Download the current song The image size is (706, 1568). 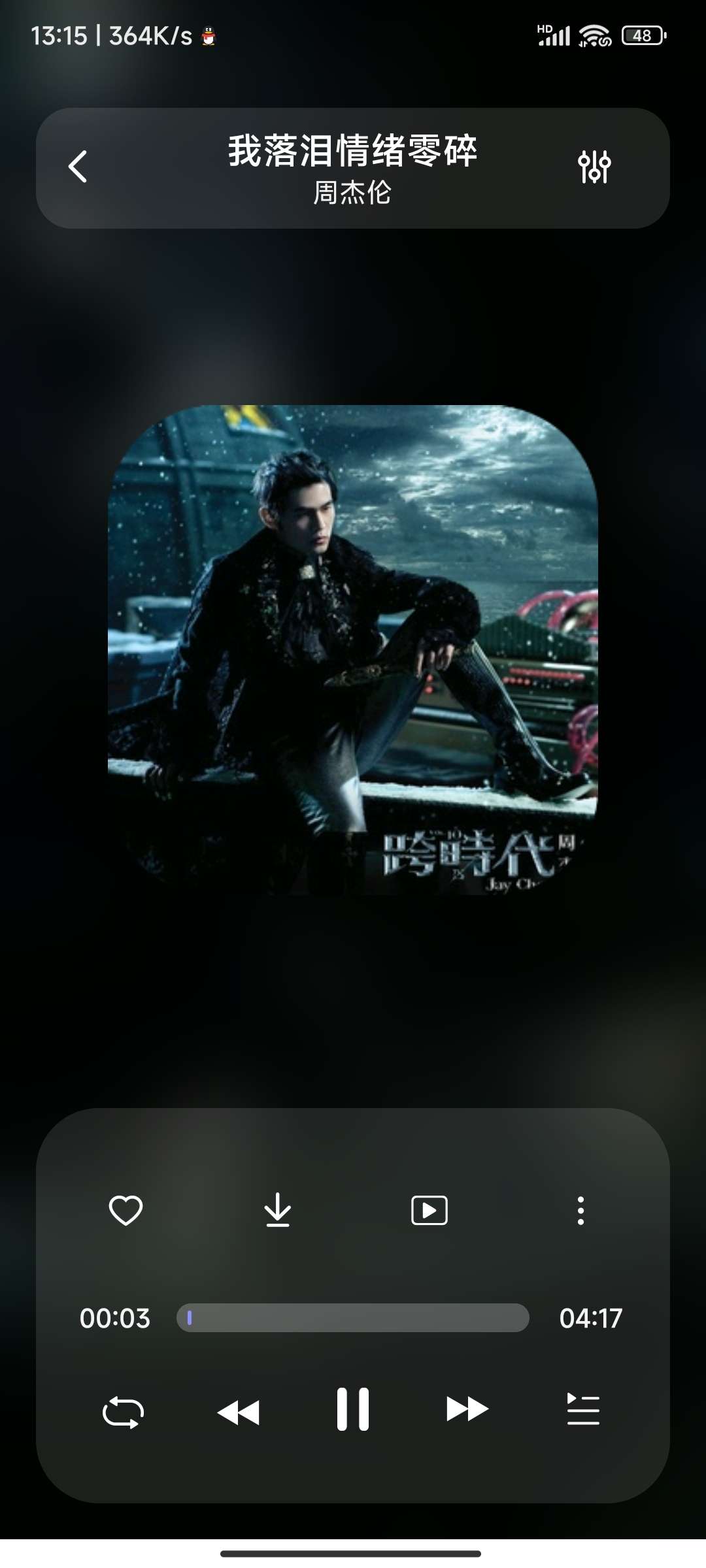point(278,1210)
